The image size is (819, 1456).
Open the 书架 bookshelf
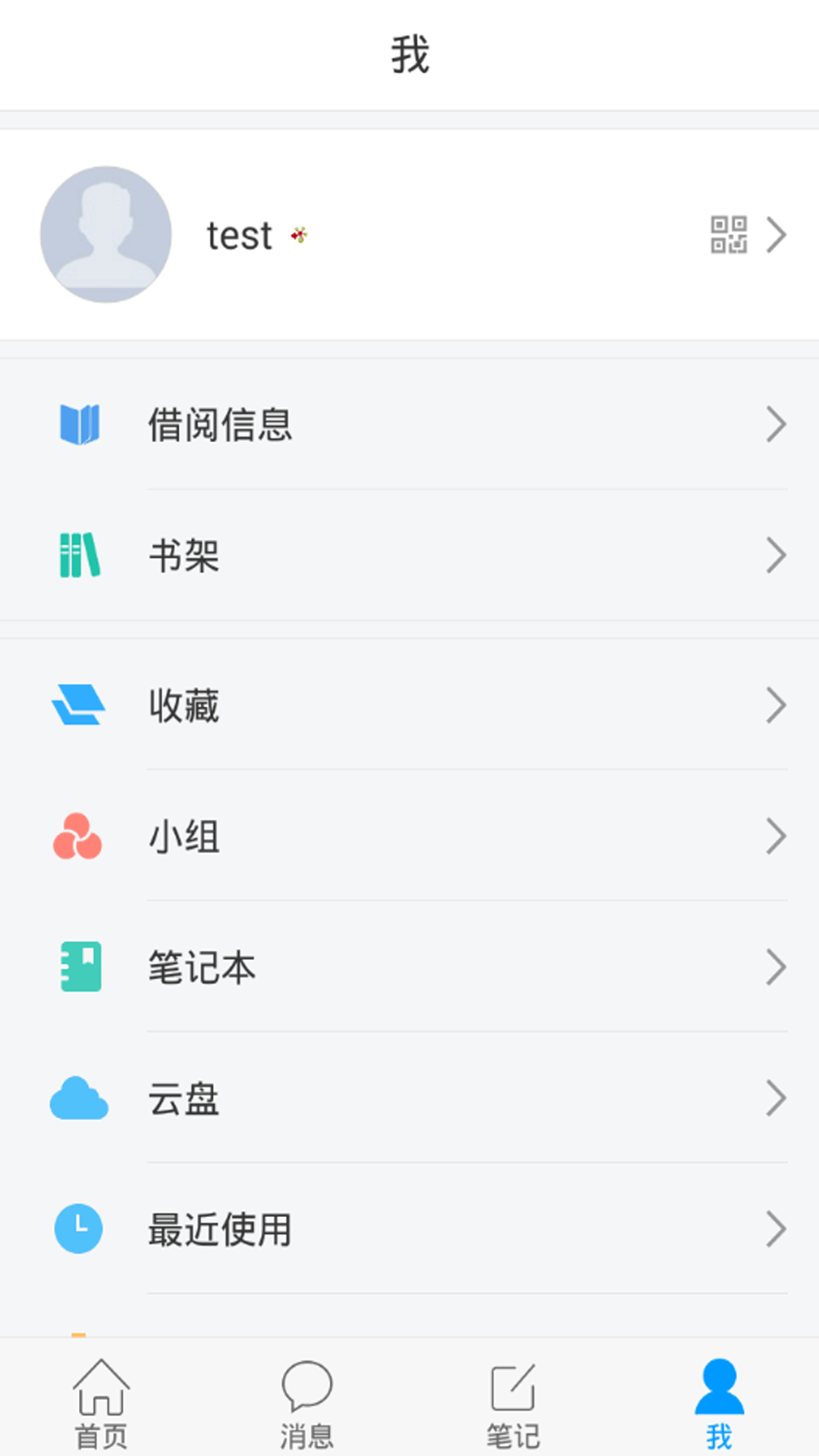[409, 556]
